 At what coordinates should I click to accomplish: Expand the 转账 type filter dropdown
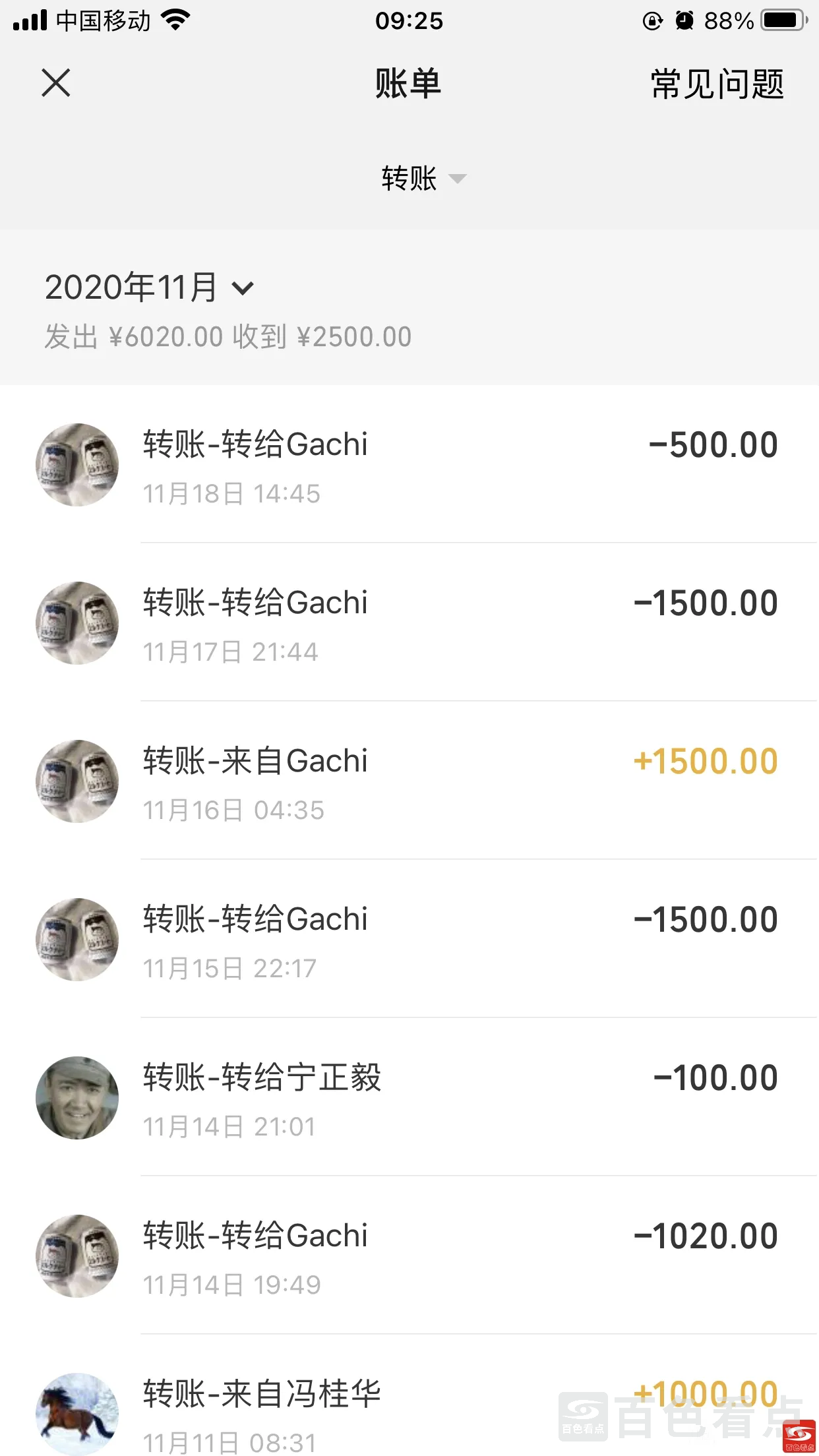click(x=423, y=179)
